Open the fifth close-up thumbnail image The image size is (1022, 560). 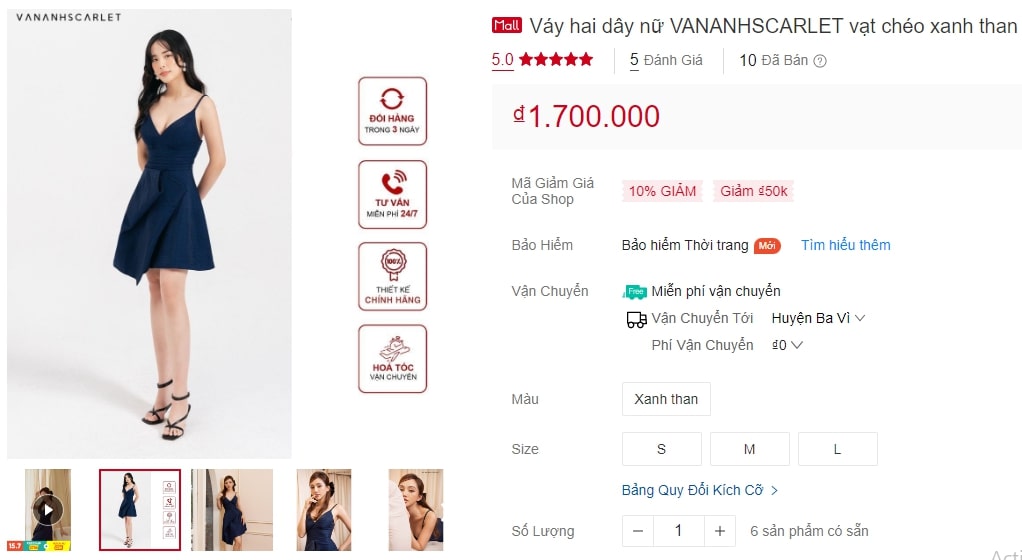(x=415, y=509)
